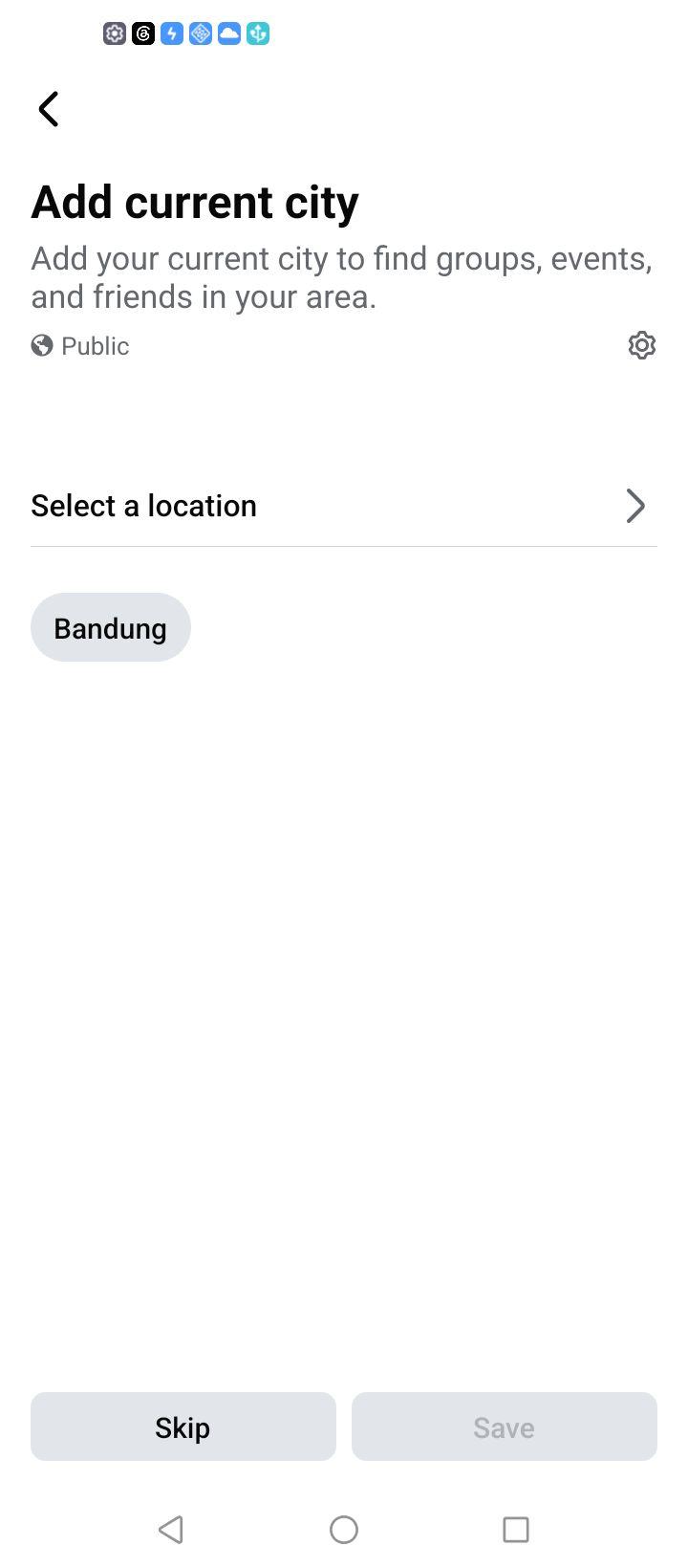Open Select a location row

344,506
